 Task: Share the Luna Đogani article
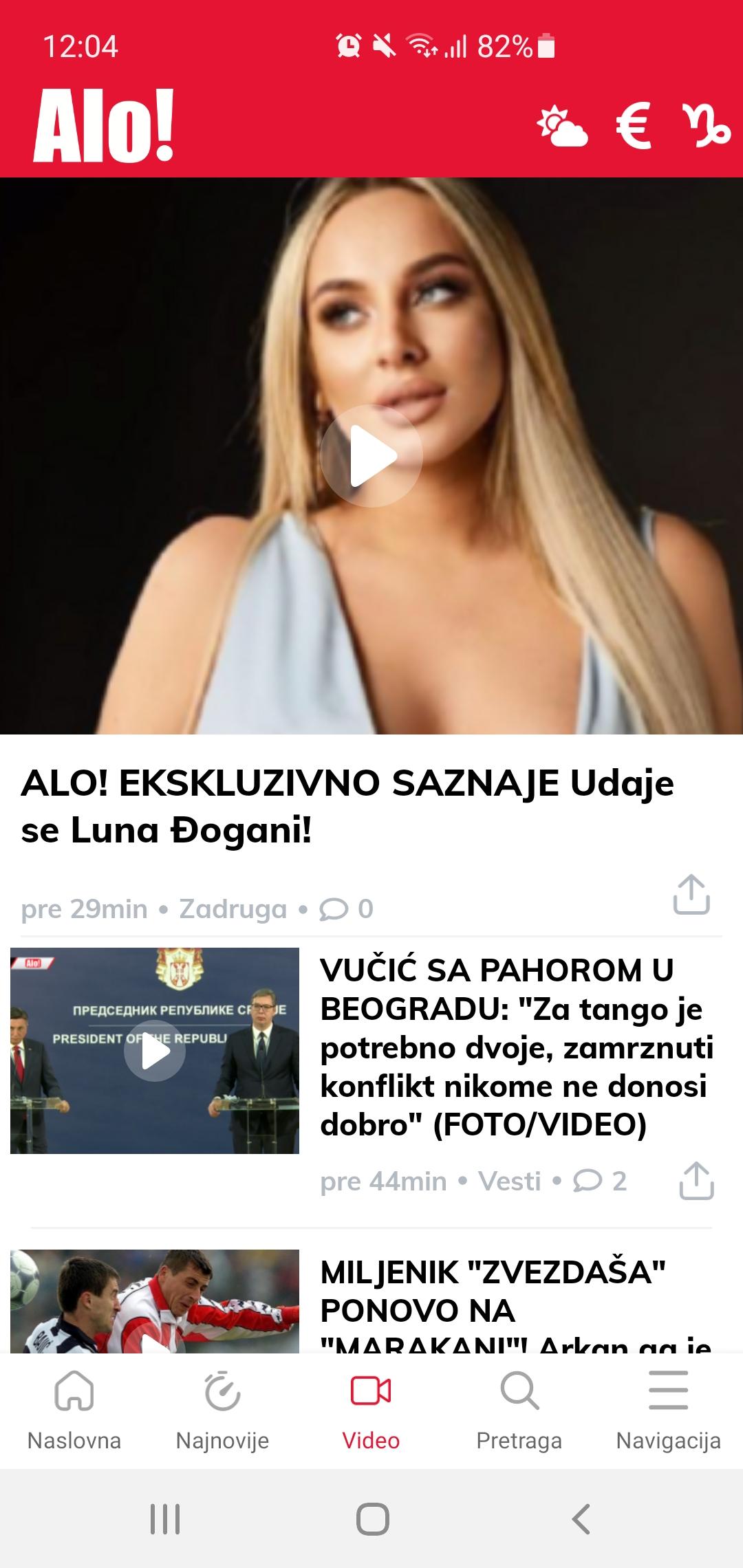(691, 894)
